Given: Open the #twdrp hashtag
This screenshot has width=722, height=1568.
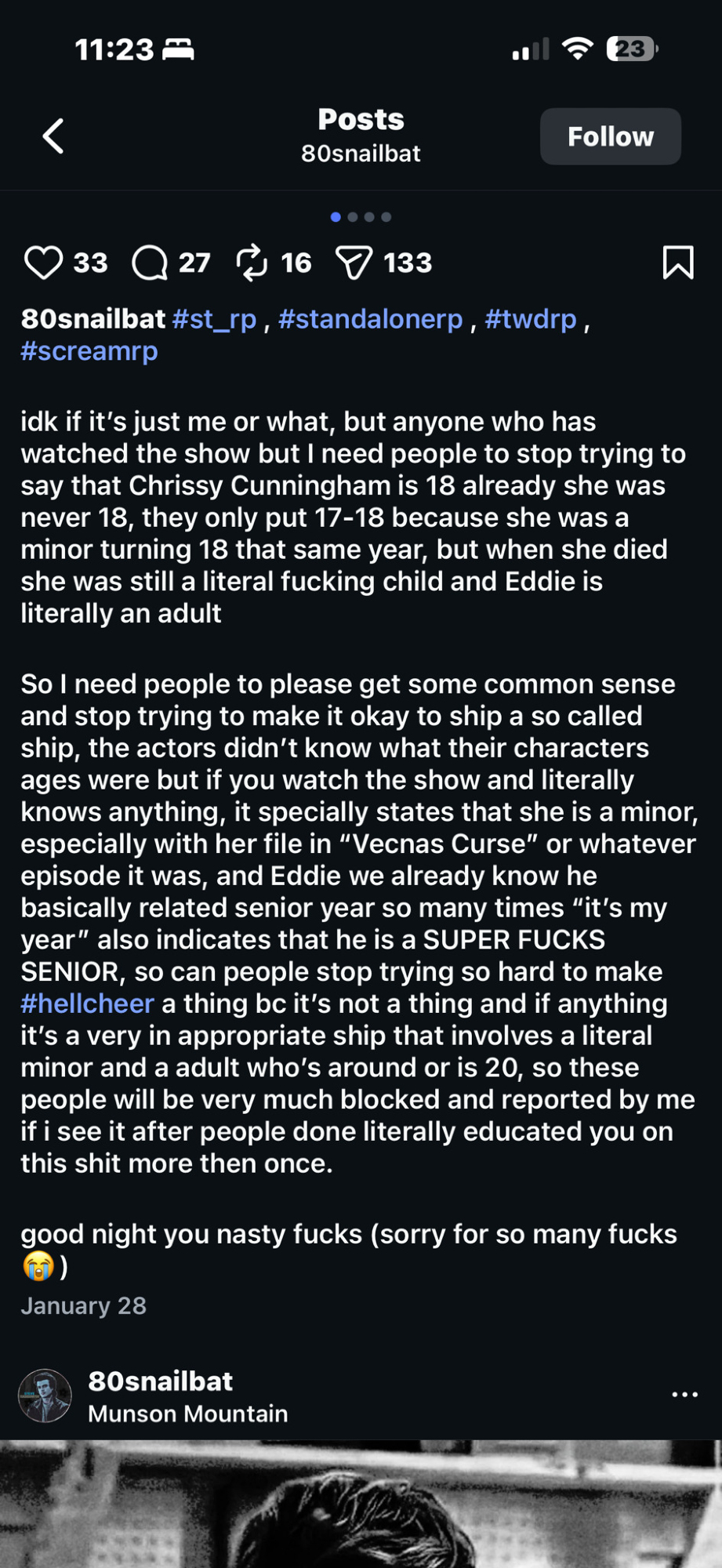Looking at the screenshot, I should coord(530,319).
